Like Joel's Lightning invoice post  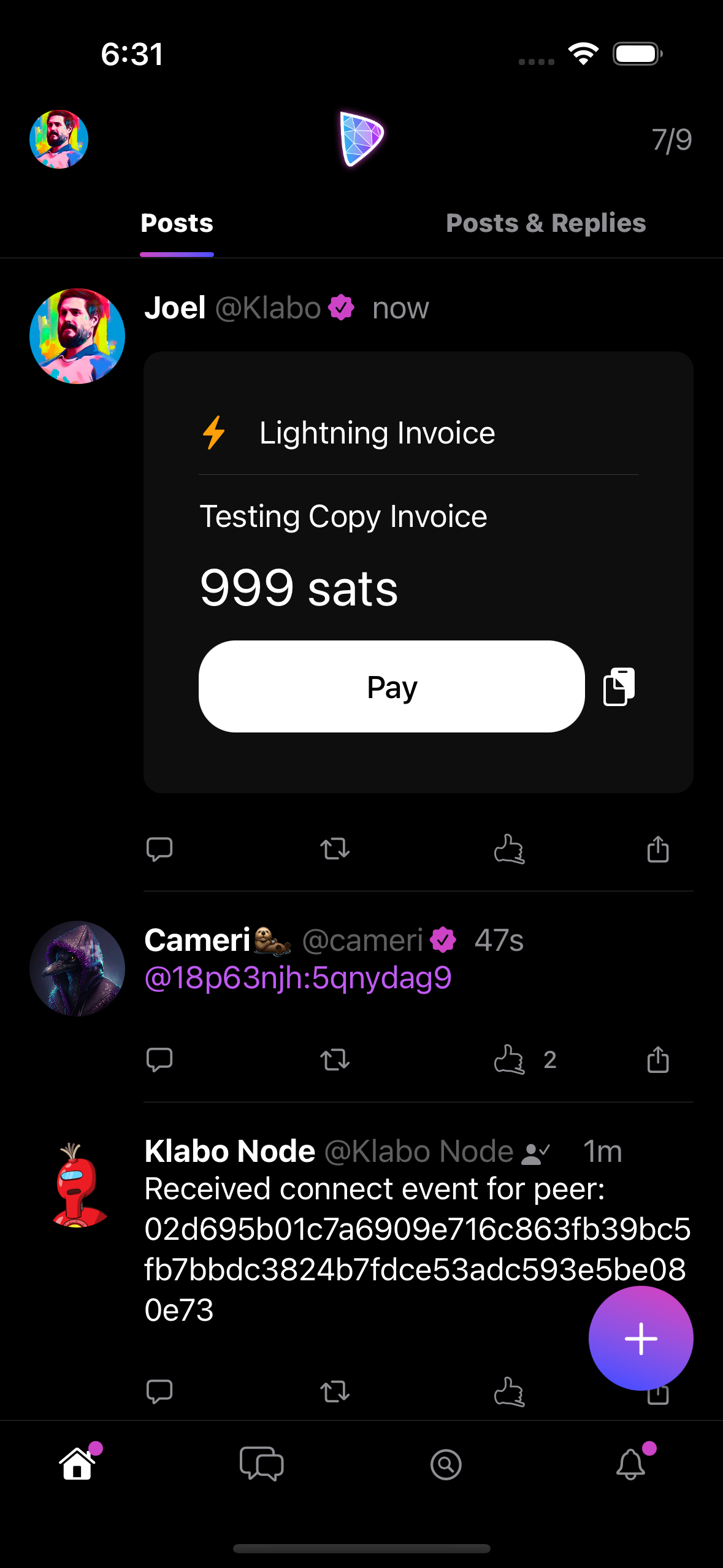(x=509, y=849)
